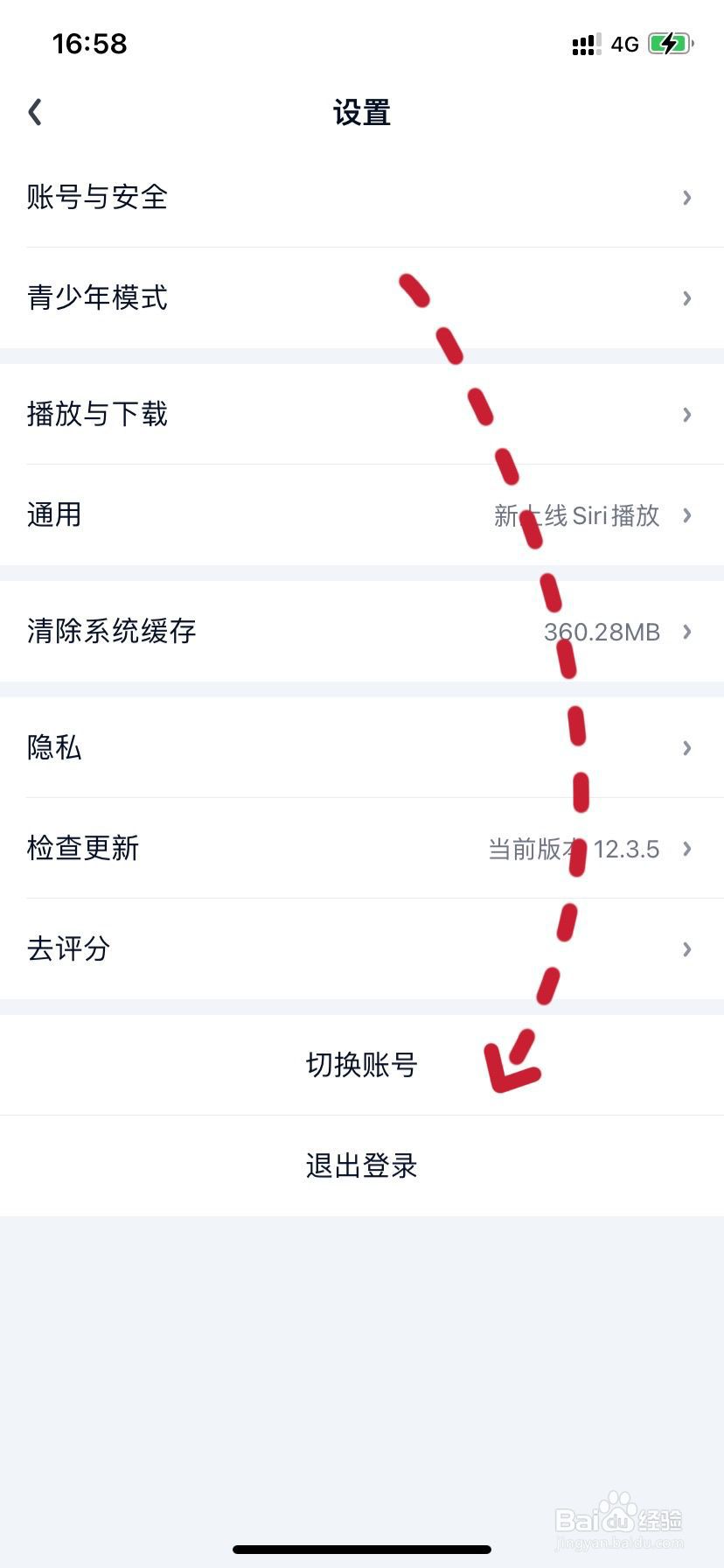Open 隐私 privacy settings
724x1568 pixels.
click(x=54, y=748)
